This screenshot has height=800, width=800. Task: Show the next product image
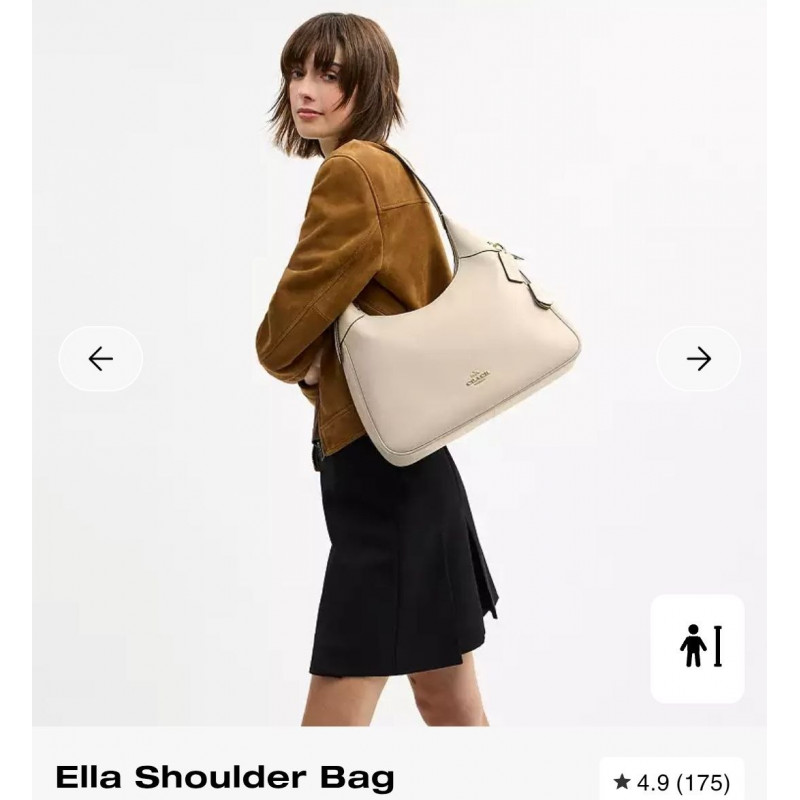click(x=699, y=358)
